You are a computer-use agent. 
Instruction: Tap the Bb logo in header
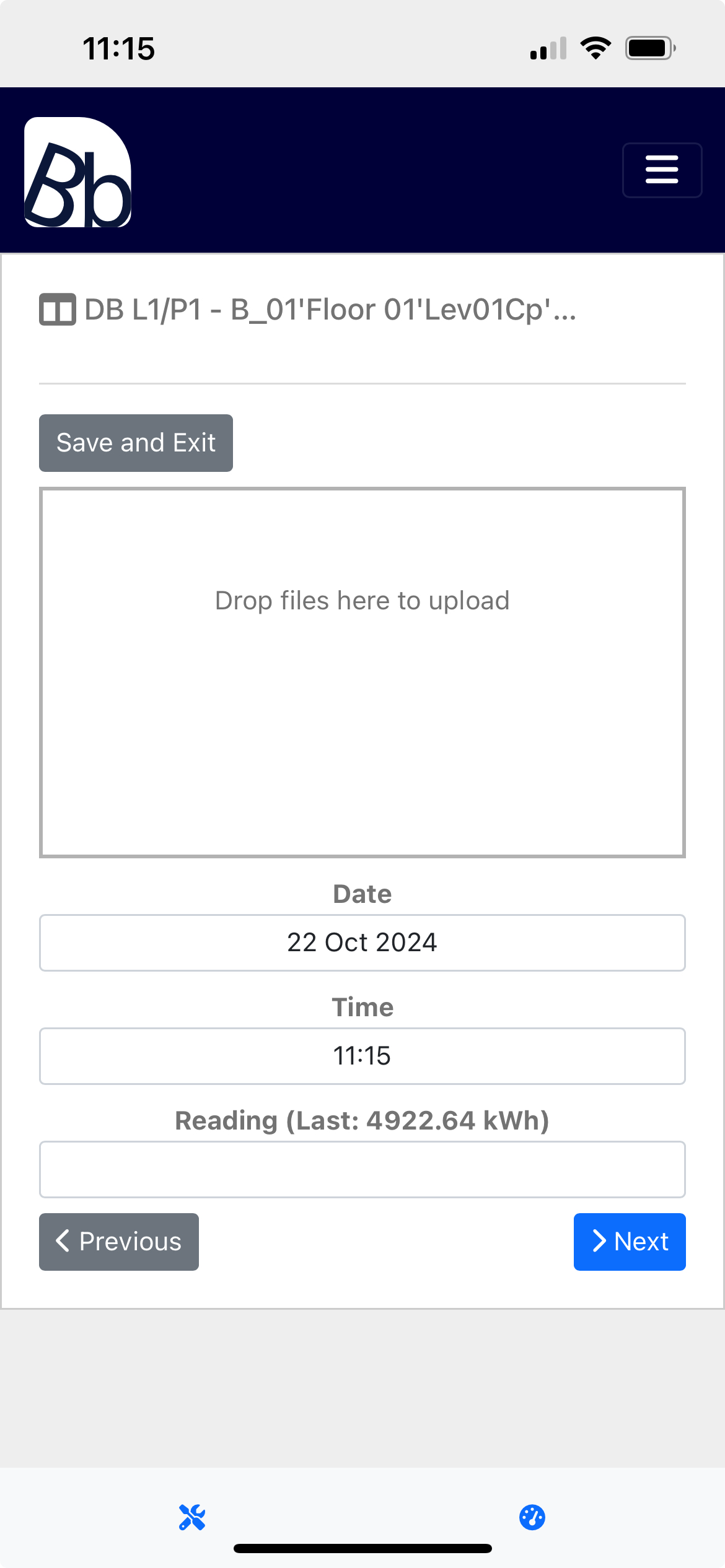point(77,172)
